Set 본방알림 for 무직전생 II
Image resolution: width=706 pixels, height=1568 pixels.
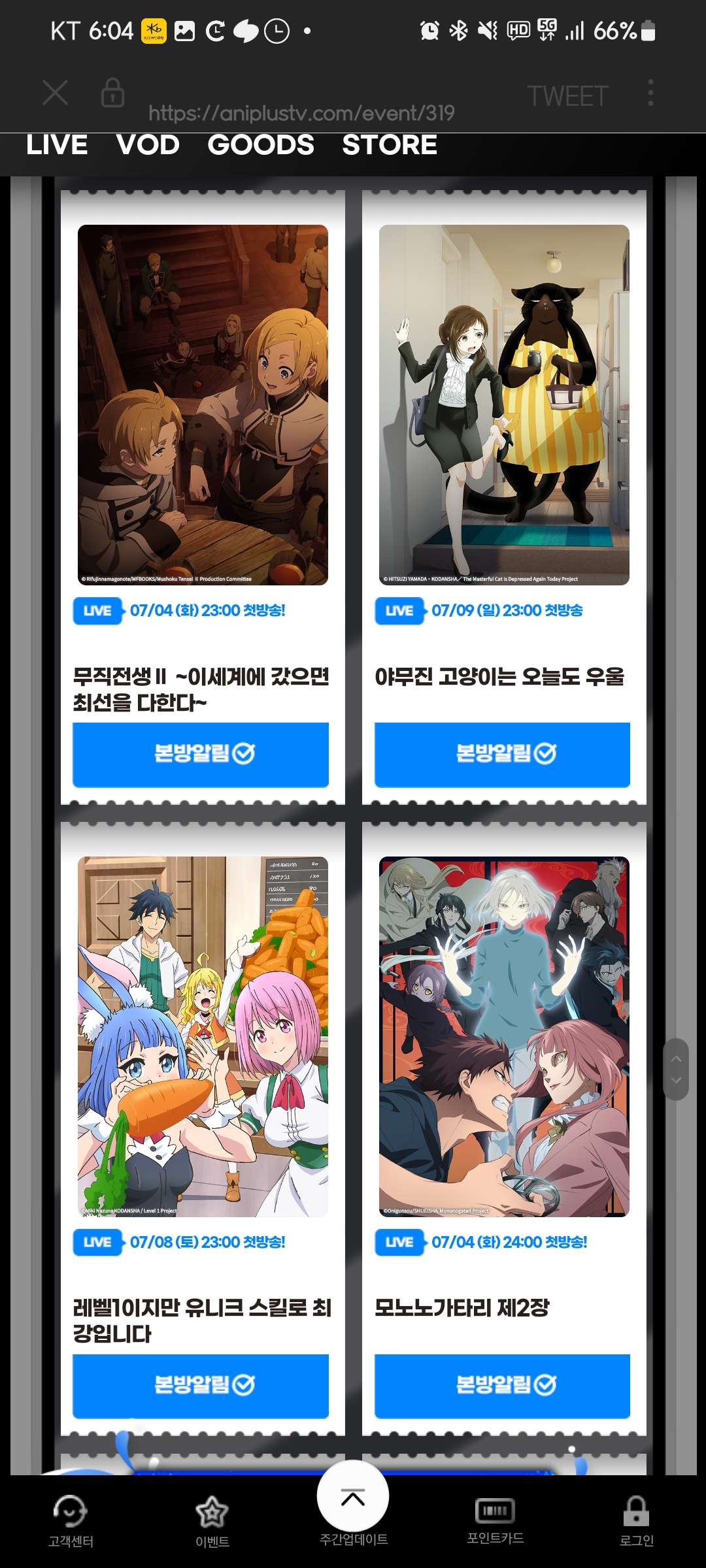pyautogui.click(x=201, y=754)
